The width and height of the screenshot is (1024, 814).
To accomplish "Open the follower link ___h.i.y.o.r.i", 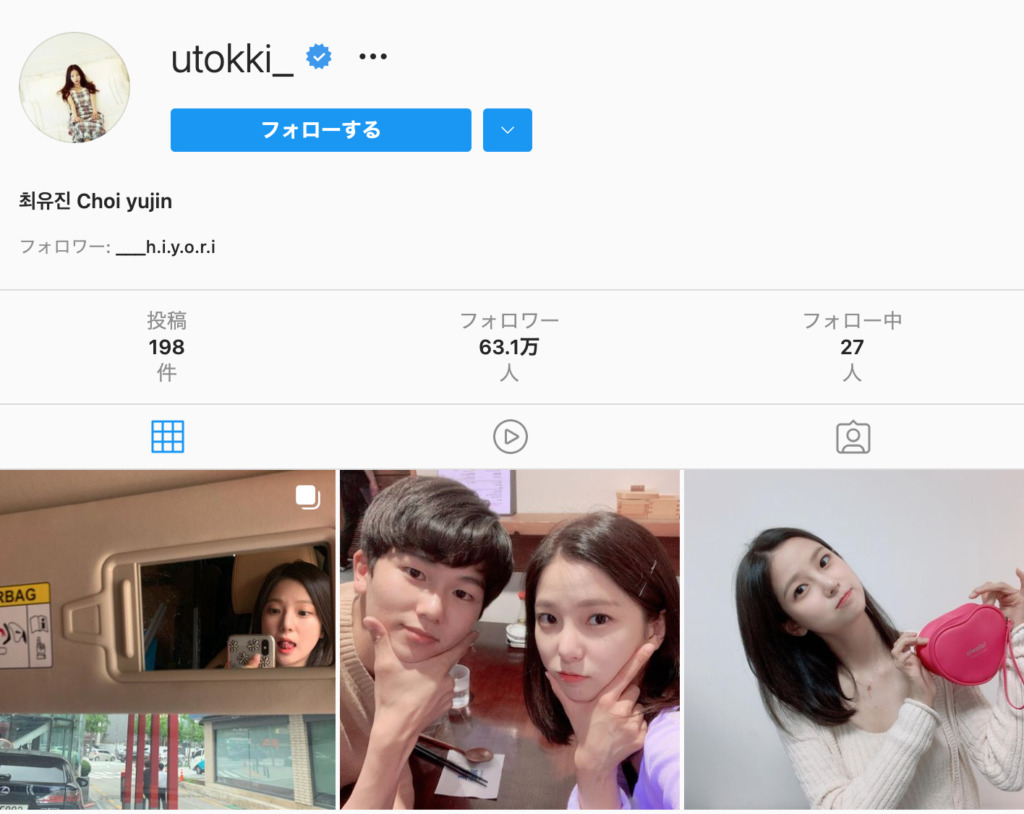I will coord(166,246).
